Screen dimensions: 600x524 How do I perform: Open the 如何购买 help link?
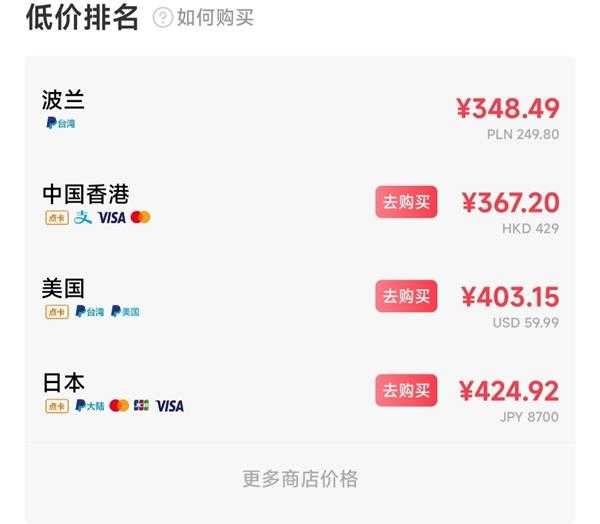tap(204, 17)
